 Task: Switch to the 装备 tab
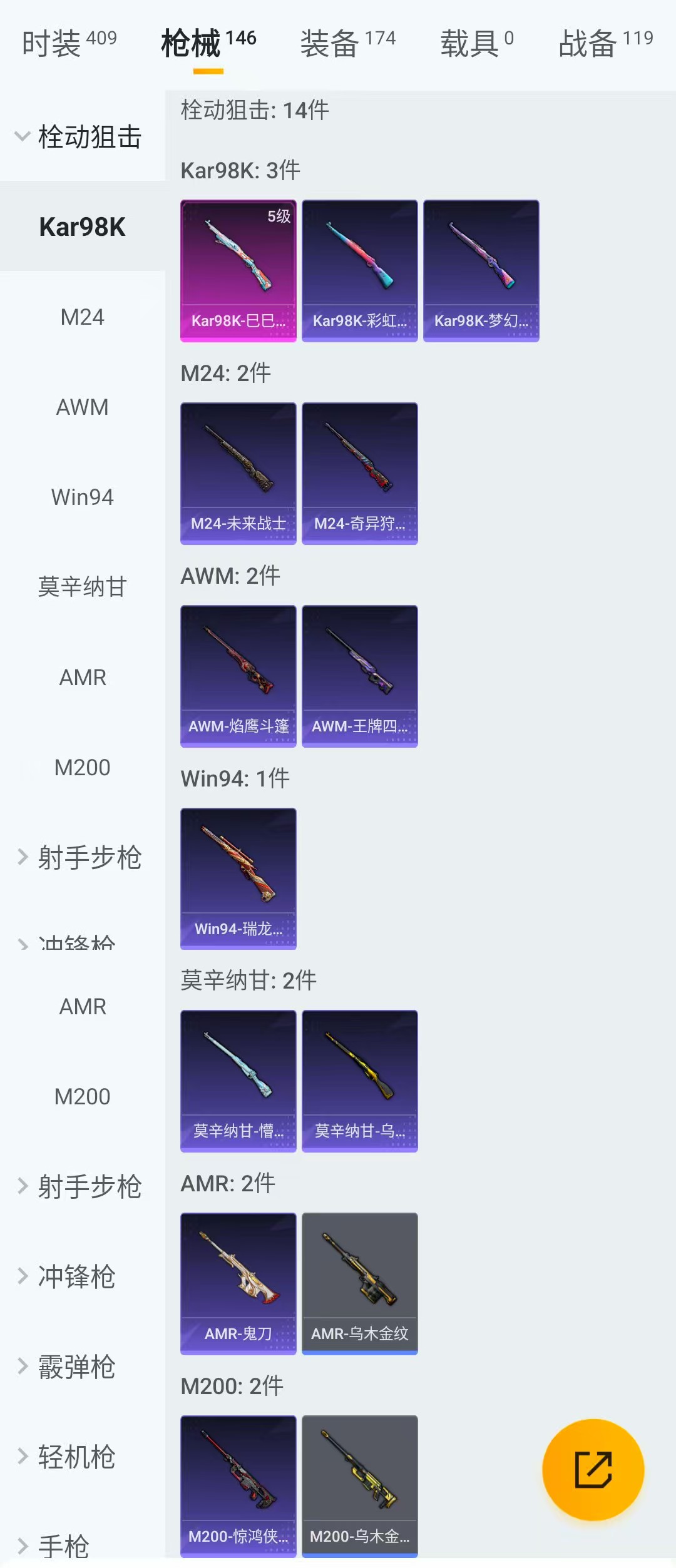[x=347, y=43]
